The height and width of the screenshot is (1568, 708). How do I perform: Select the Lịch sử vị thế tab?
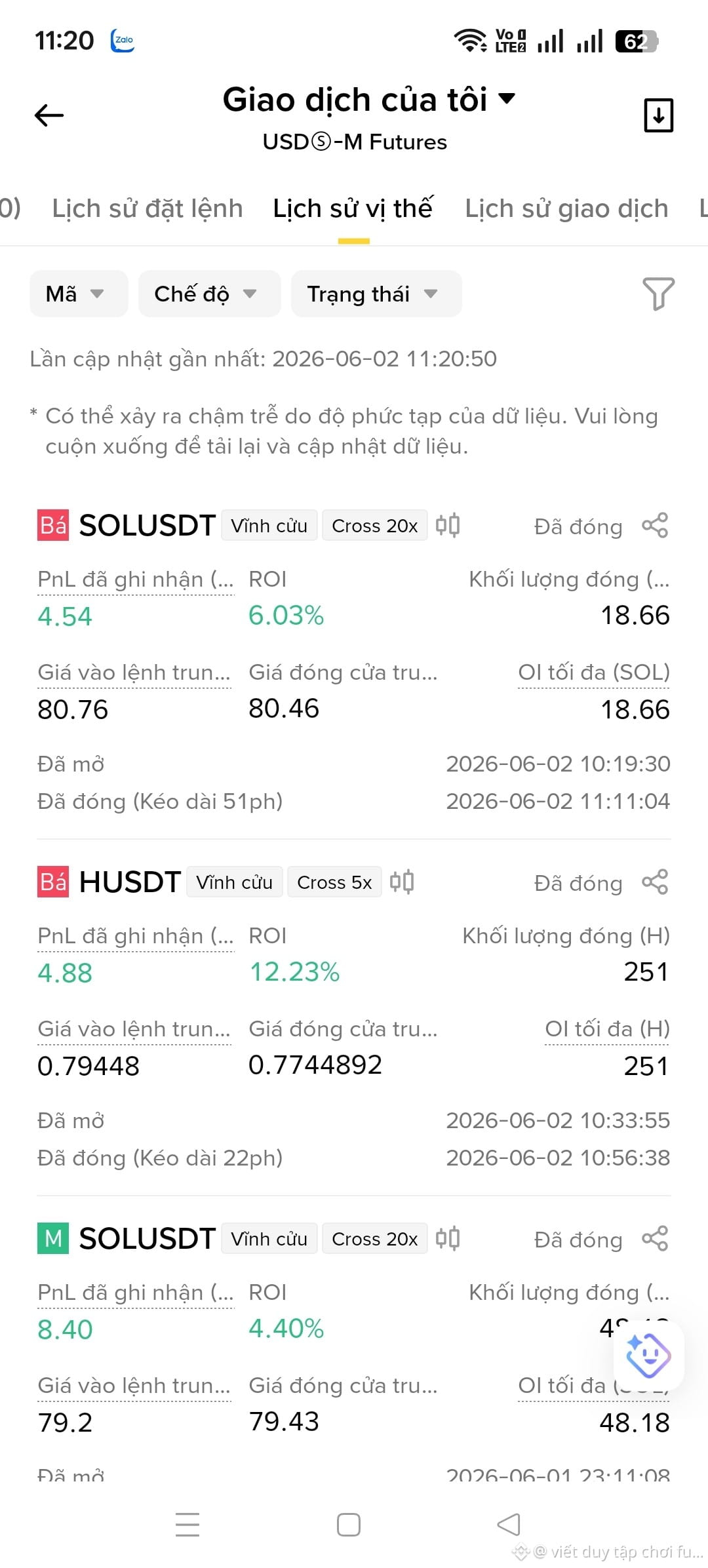(353, 208)
